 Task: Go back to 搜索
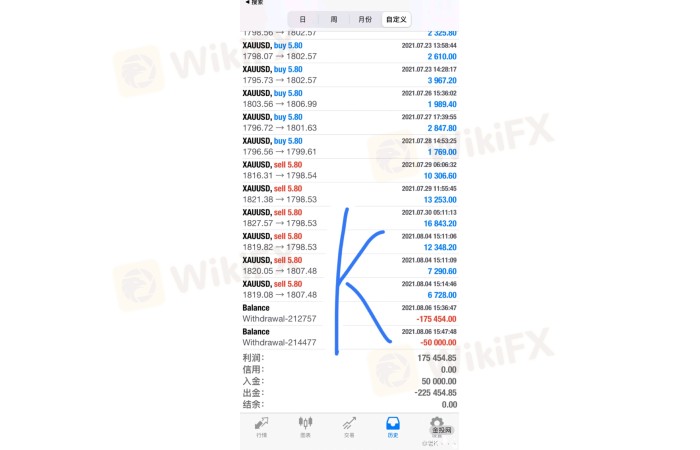coord(254,4)
